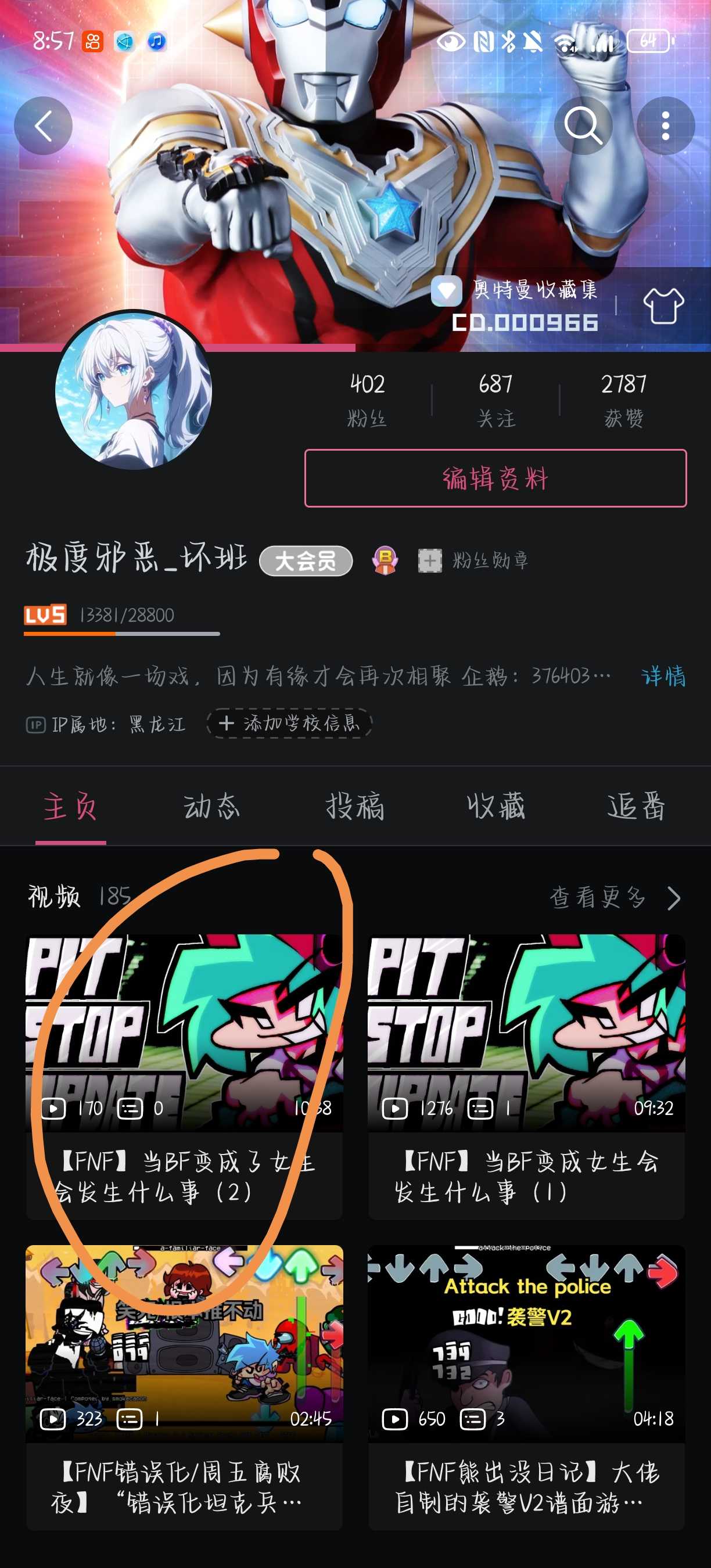Switch to the 投稿 tab
This screenshot has height=1568, width=711.
(354, 807)
